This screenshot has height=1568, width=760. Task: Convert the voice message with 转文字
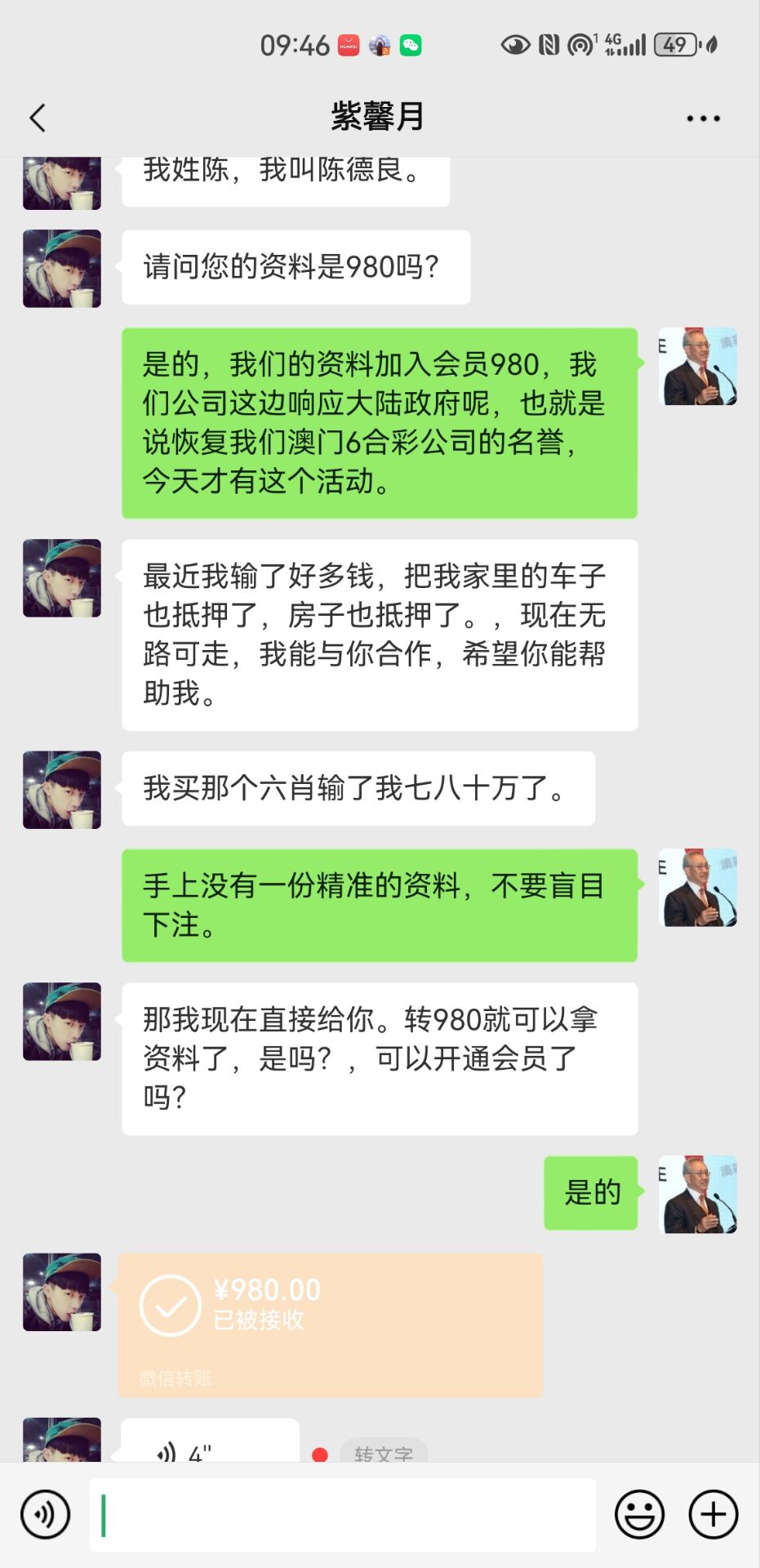point(384,1452)
